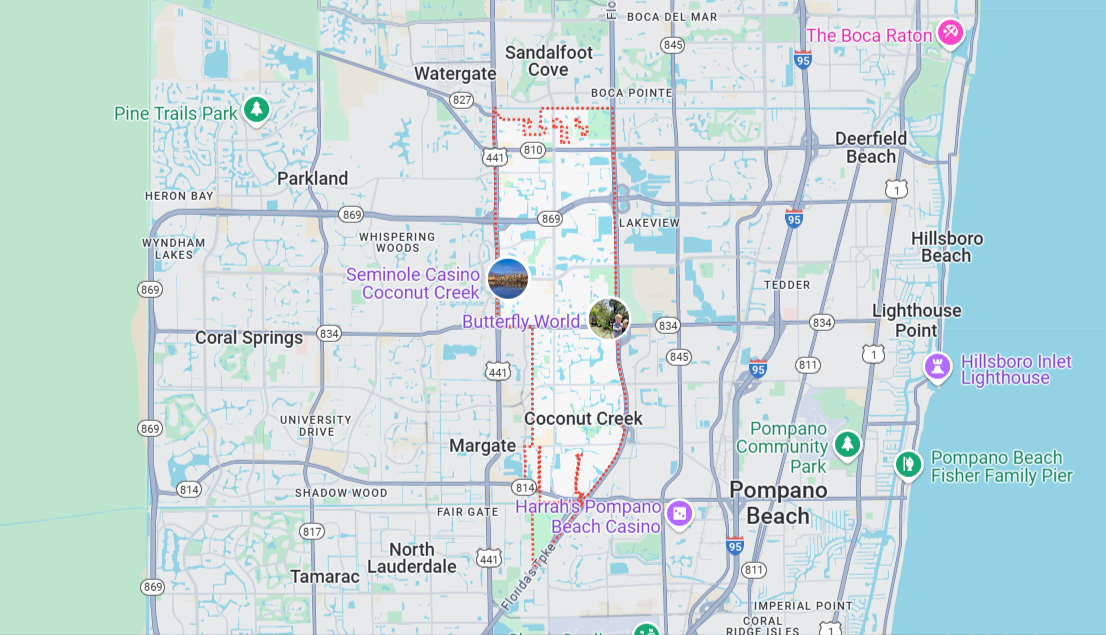Open the Seminole Casino Coconut Creek photo marker

pos(508,278)
